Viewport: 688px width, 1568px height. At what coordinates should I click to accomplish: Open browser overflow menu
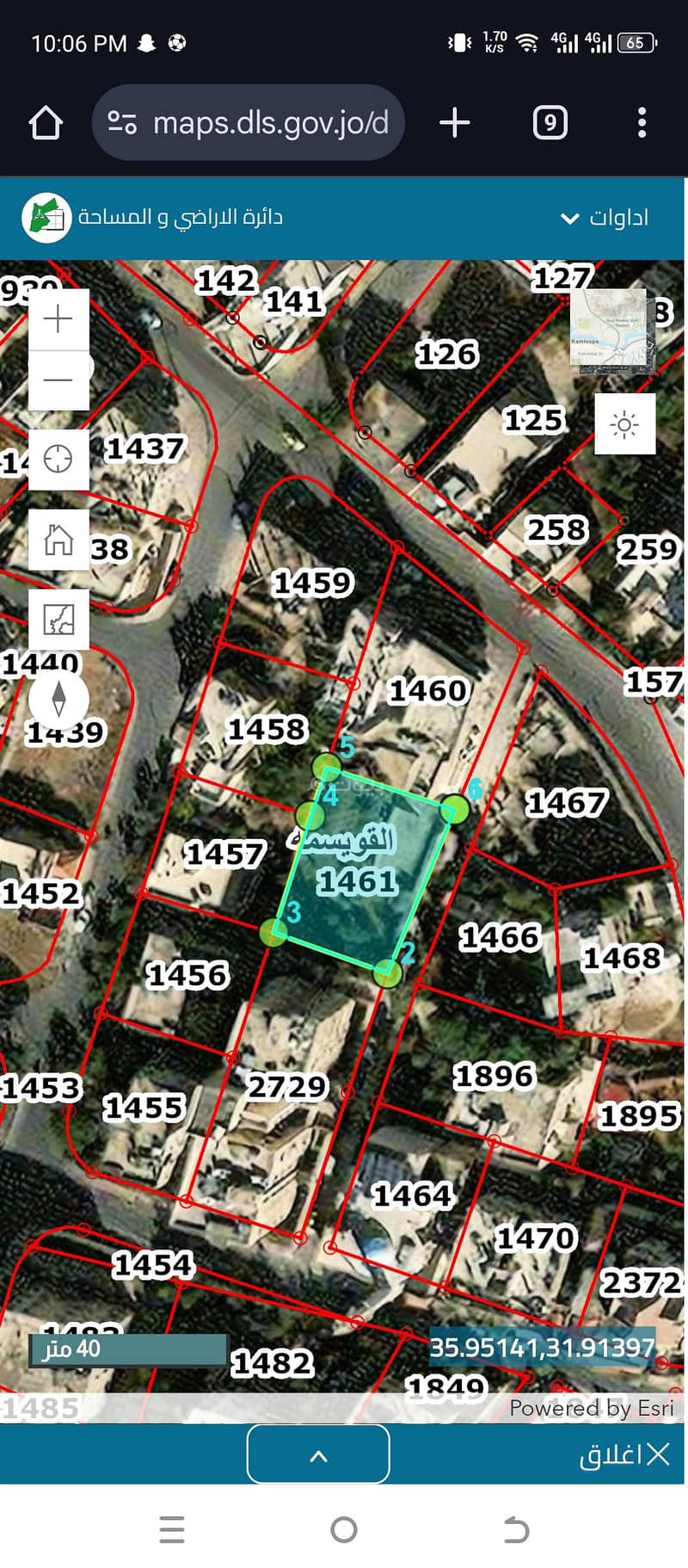tap(642, 123)
